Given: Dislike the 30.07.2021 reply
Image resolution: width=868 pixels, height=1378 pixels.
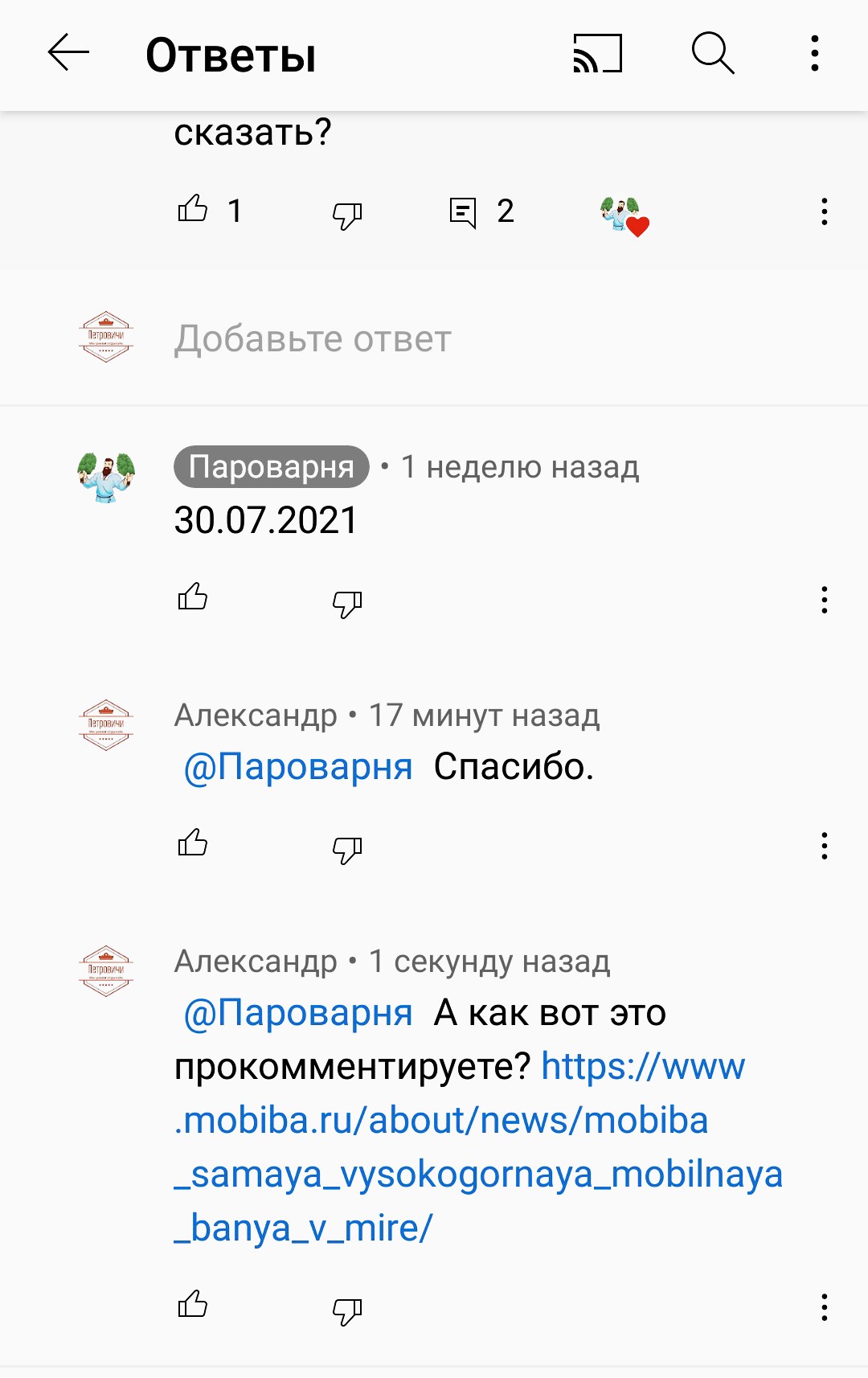Looking at the screenshot, I should (x=347, y=602).
